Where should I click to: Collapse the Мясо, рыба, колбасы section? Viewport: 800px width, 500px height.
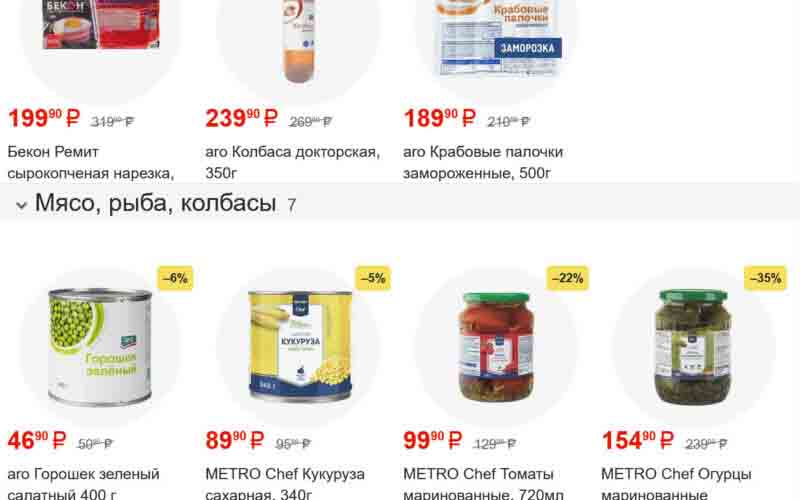[21, 205]
